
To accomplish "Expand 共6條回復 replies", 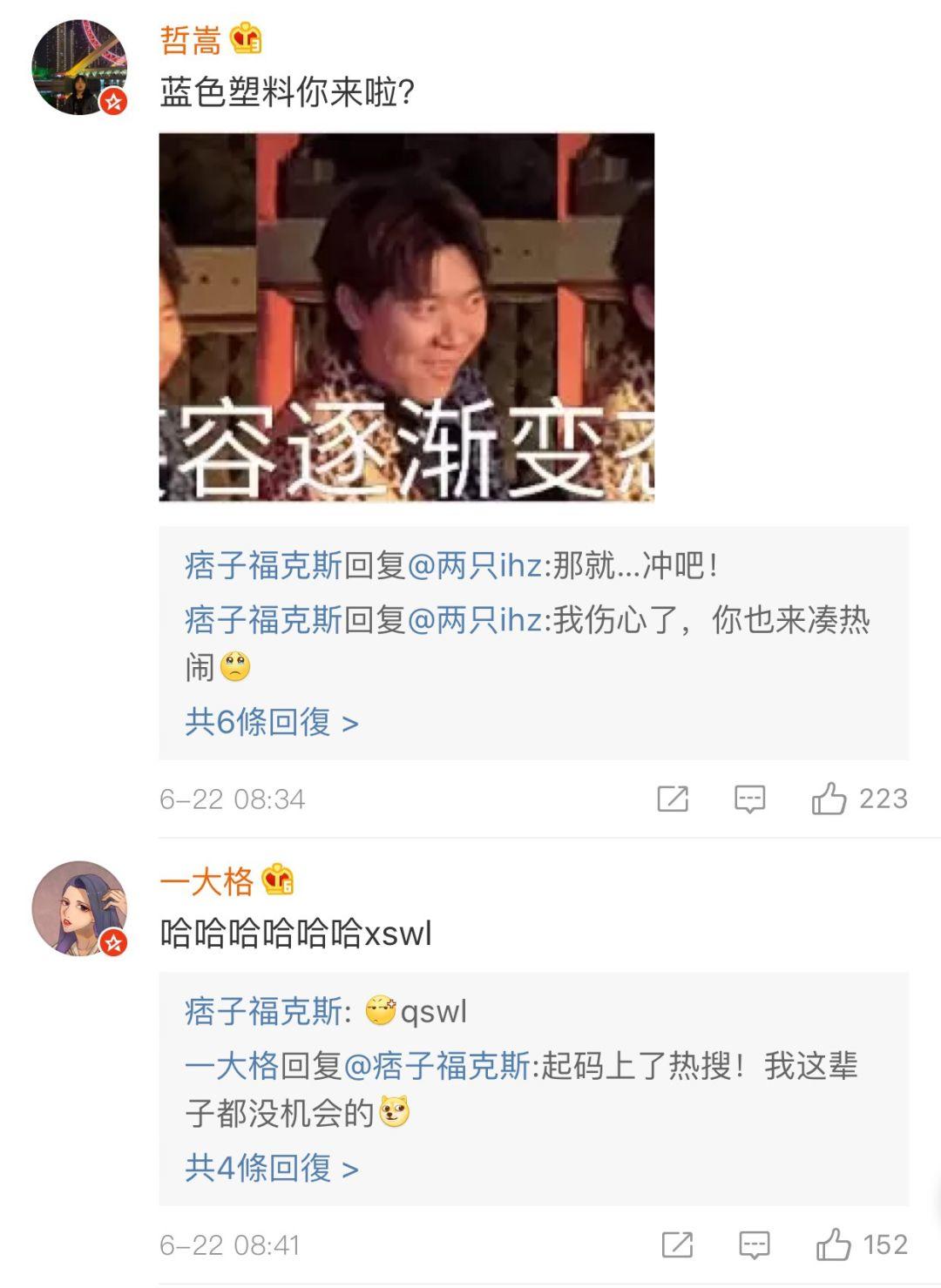I will (x=271, y=722).
